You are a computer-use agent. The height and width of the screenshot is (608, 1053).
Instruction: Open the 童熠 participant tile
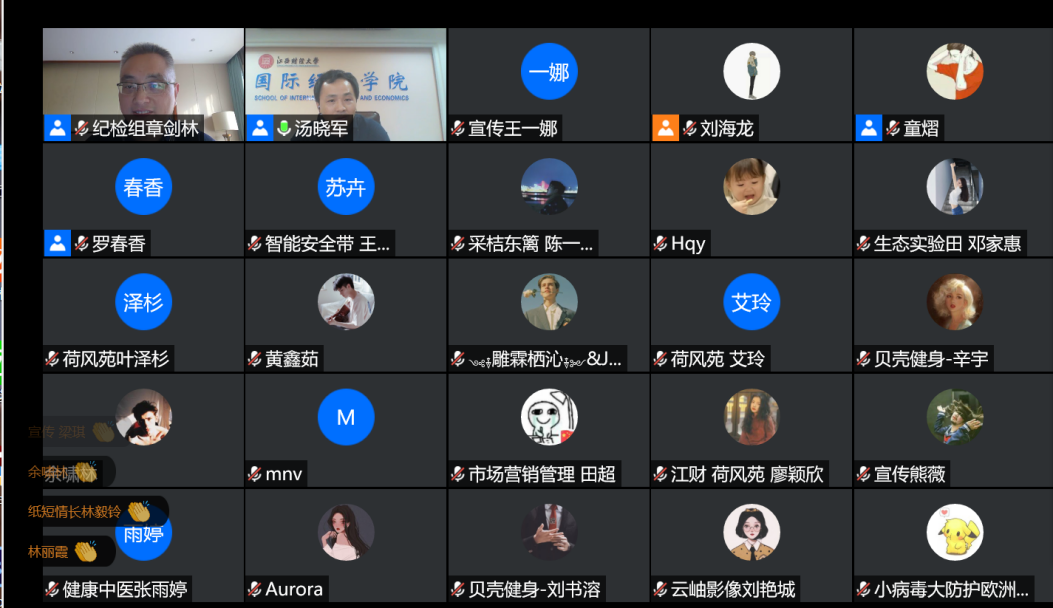[x=954, y=84]
